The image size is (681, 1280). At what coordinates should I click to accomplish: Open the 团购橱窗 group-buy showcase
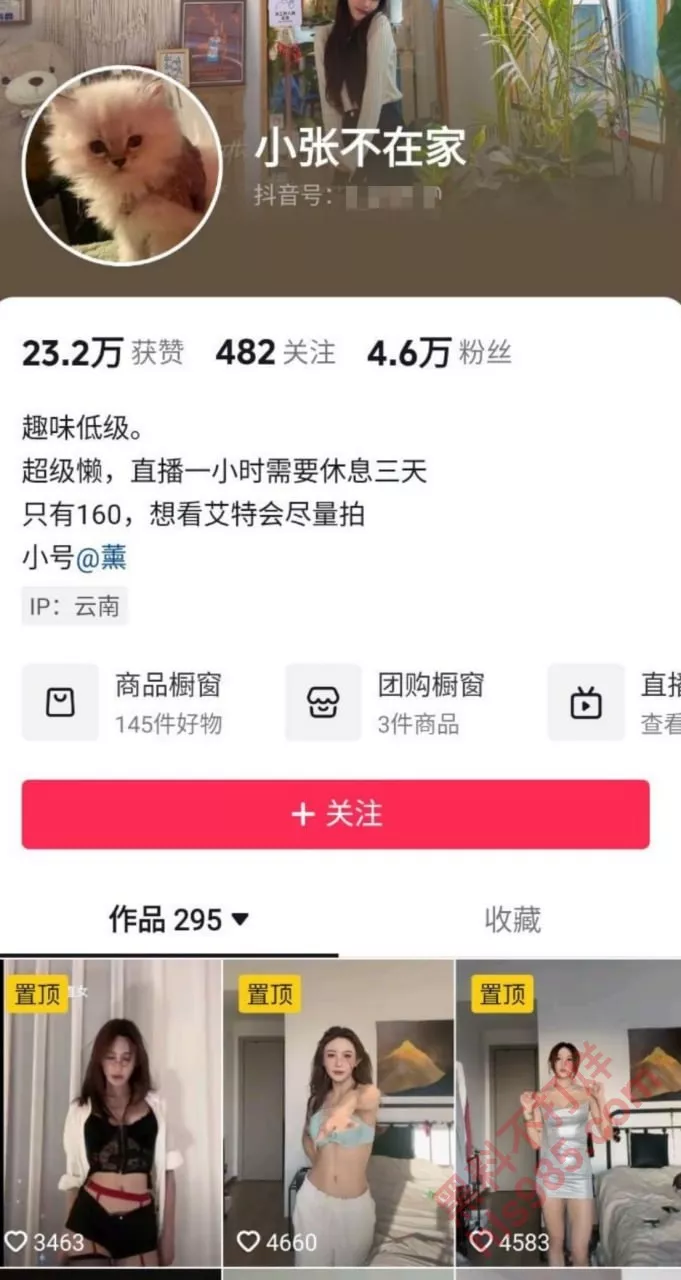(x=398, y=702)
